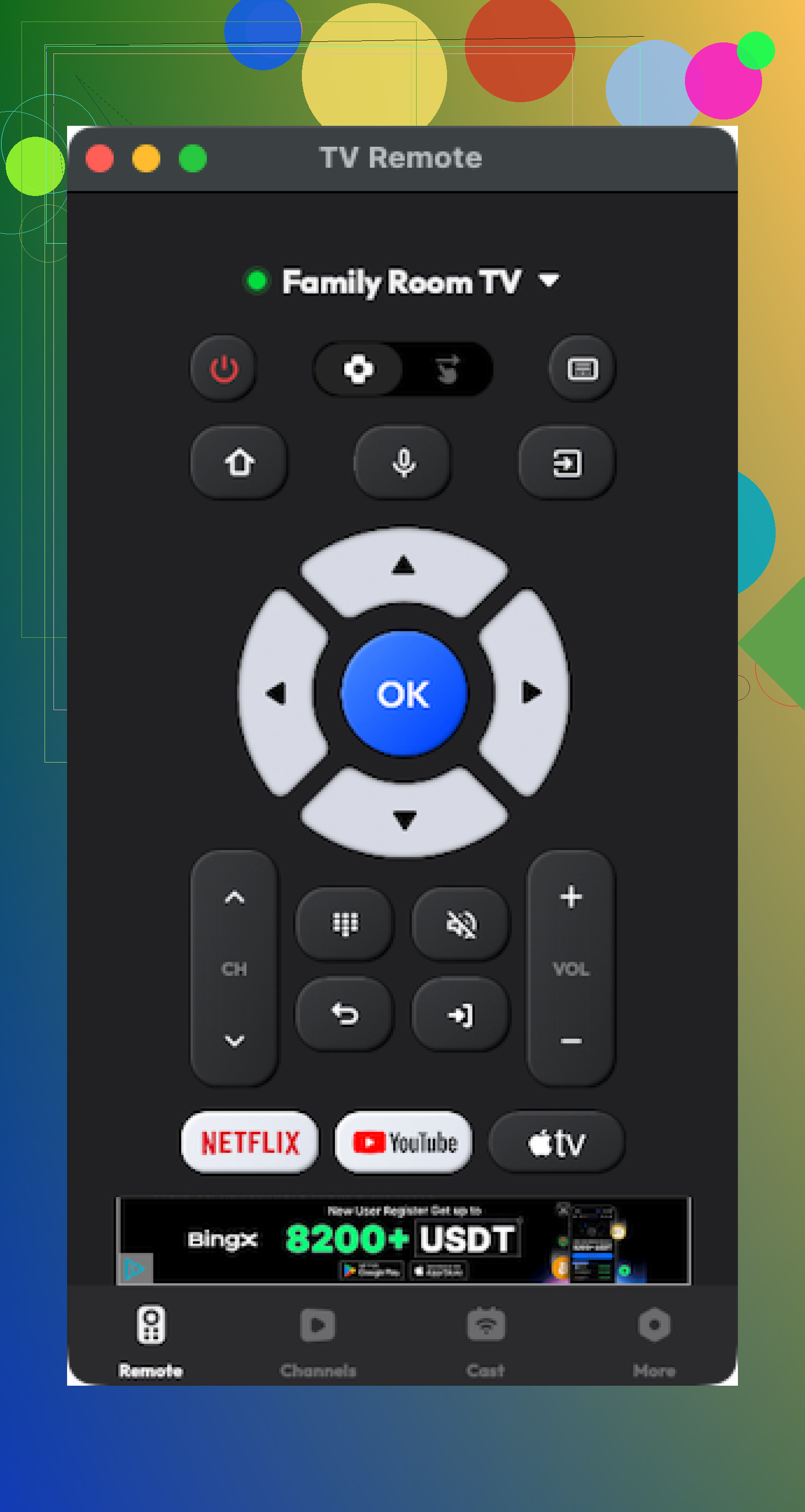Open the on-screen keyboard button
The image size is (805, 1512).
(582, 369)
